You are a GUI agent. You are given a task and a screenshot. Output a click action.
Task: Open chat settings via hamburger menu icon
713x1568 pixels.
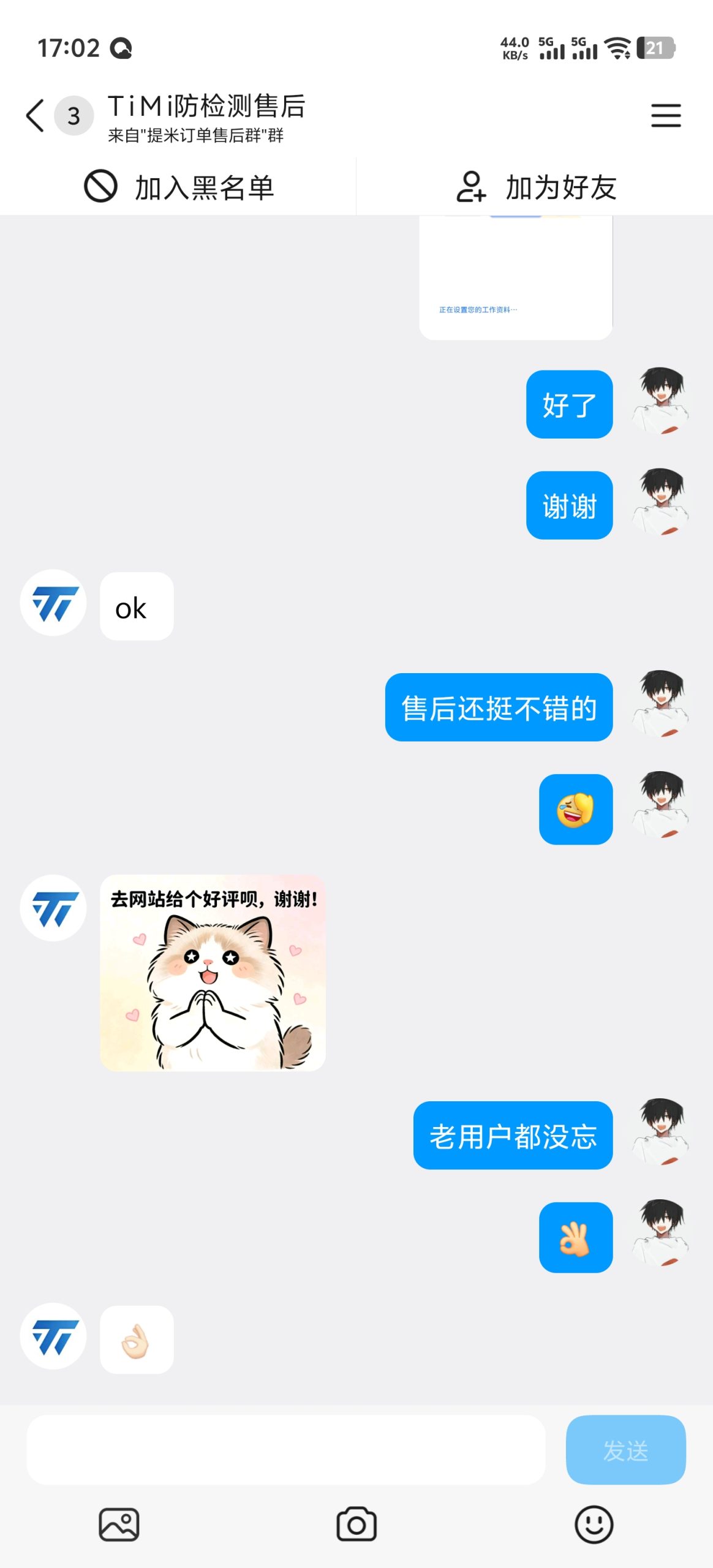tap(665, 115)
